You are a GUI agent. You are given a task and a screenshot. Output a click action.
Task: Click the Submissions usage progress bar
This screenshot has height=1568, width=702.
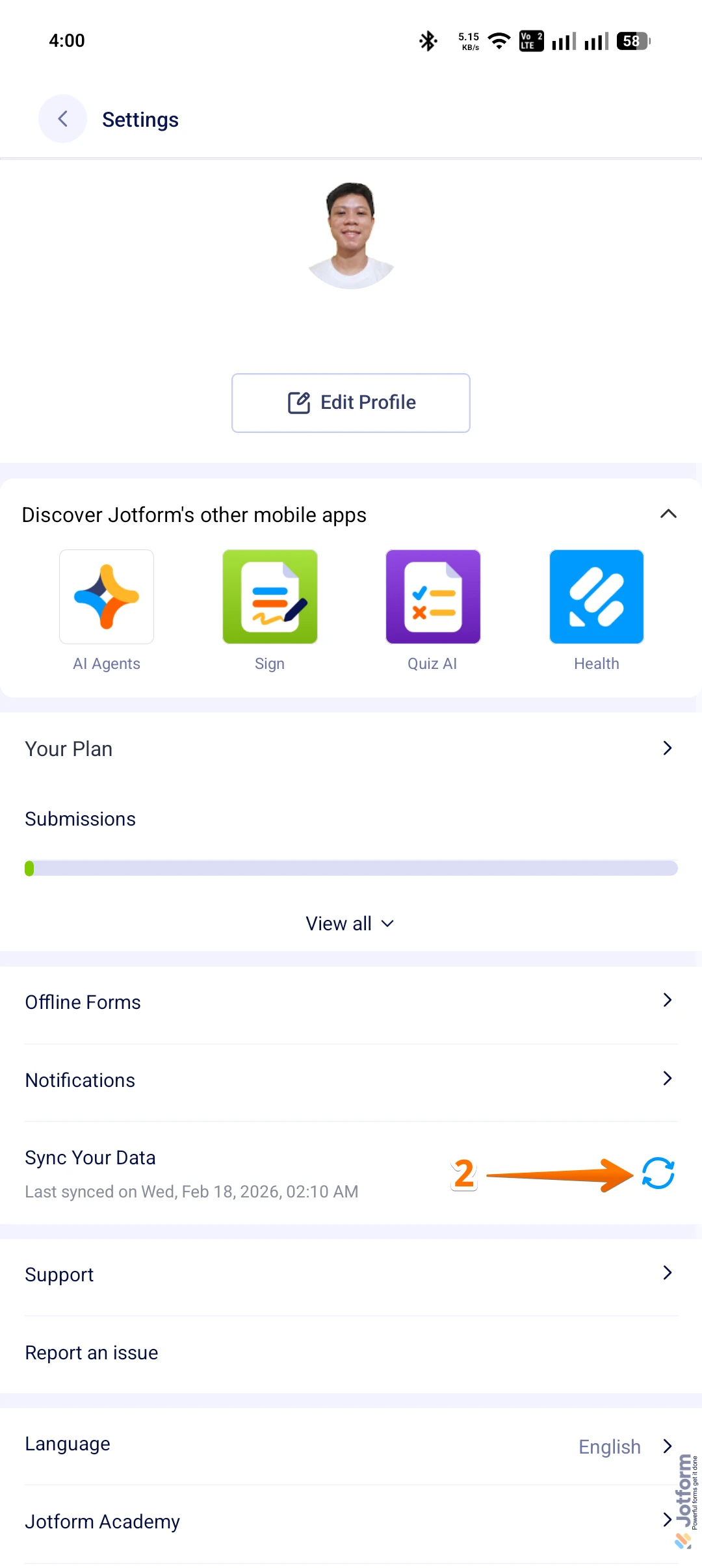[351, 868]
